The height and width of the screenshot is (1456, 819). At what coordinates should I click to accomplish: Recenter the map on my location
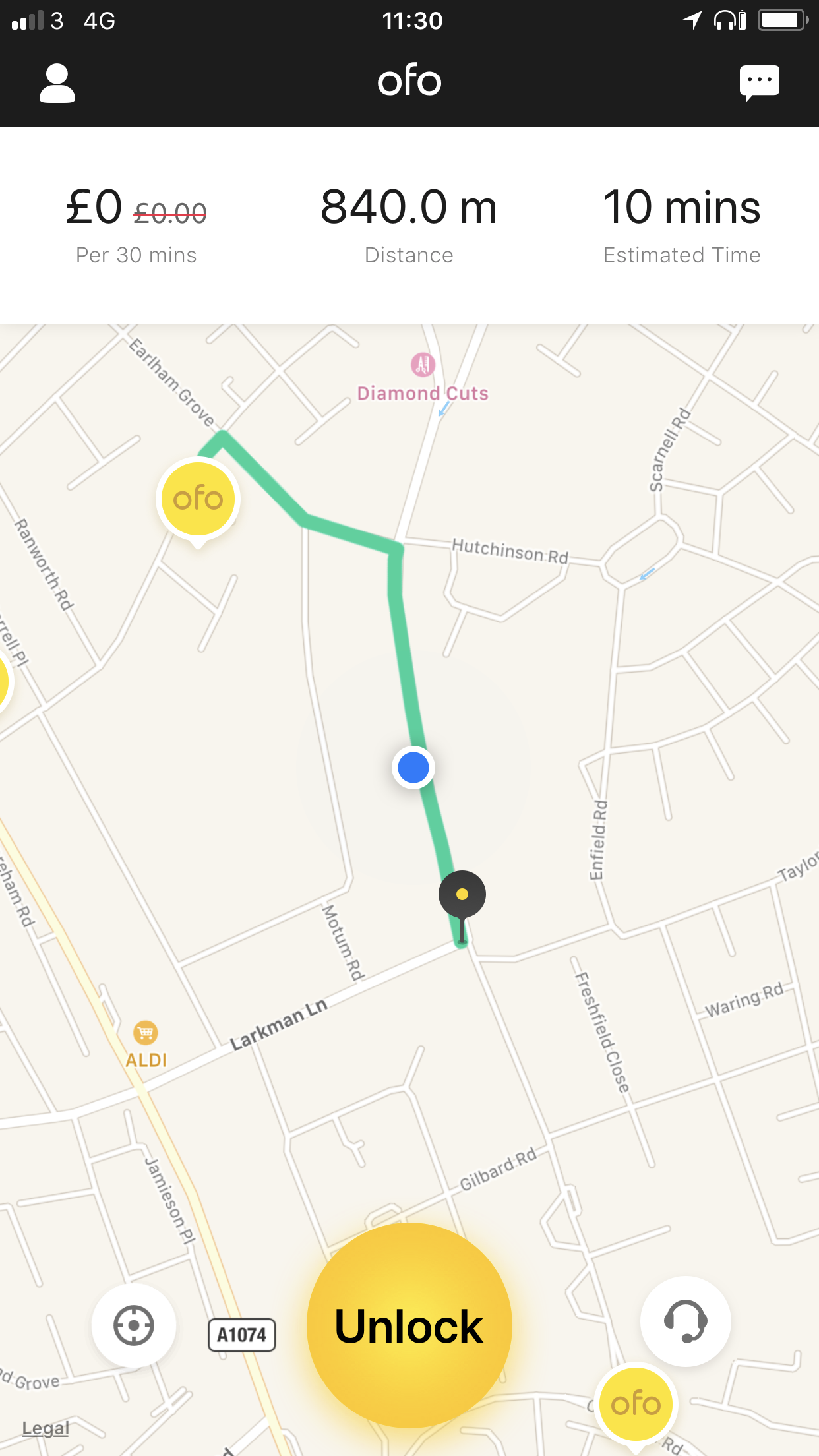pos(134,1325)
